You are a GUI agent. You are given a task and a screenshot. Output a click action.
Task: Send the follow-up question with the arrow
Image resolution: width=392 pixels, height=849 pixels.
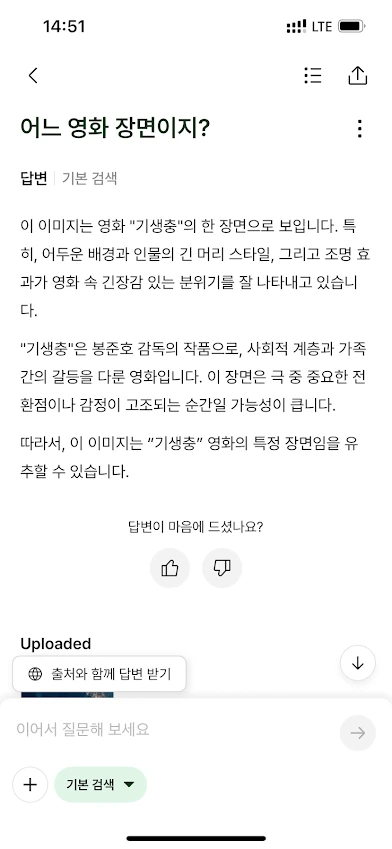357,733
